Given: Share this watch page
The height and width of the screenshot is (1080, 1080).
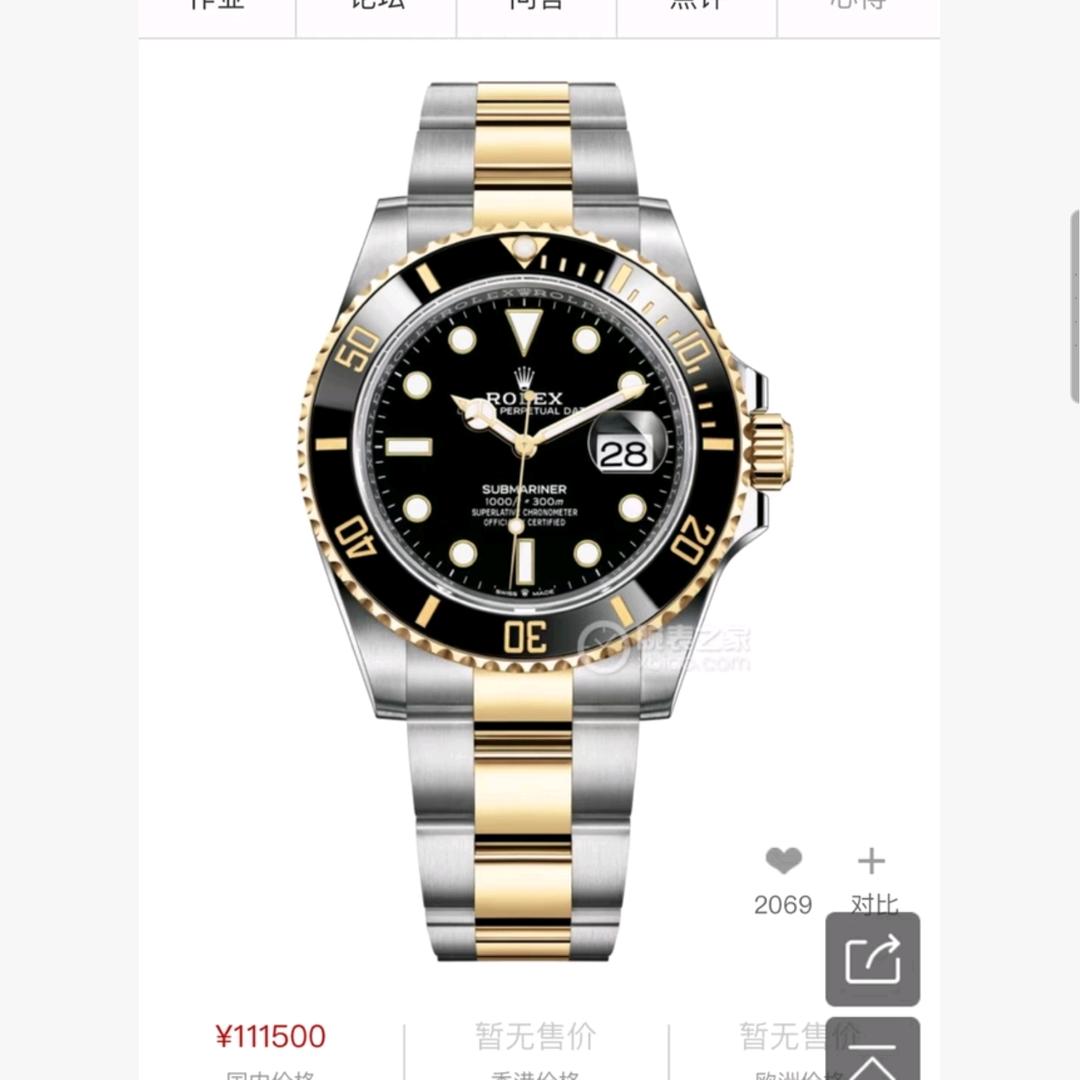Looking at the screenshot, I should [x=872, y=960].
